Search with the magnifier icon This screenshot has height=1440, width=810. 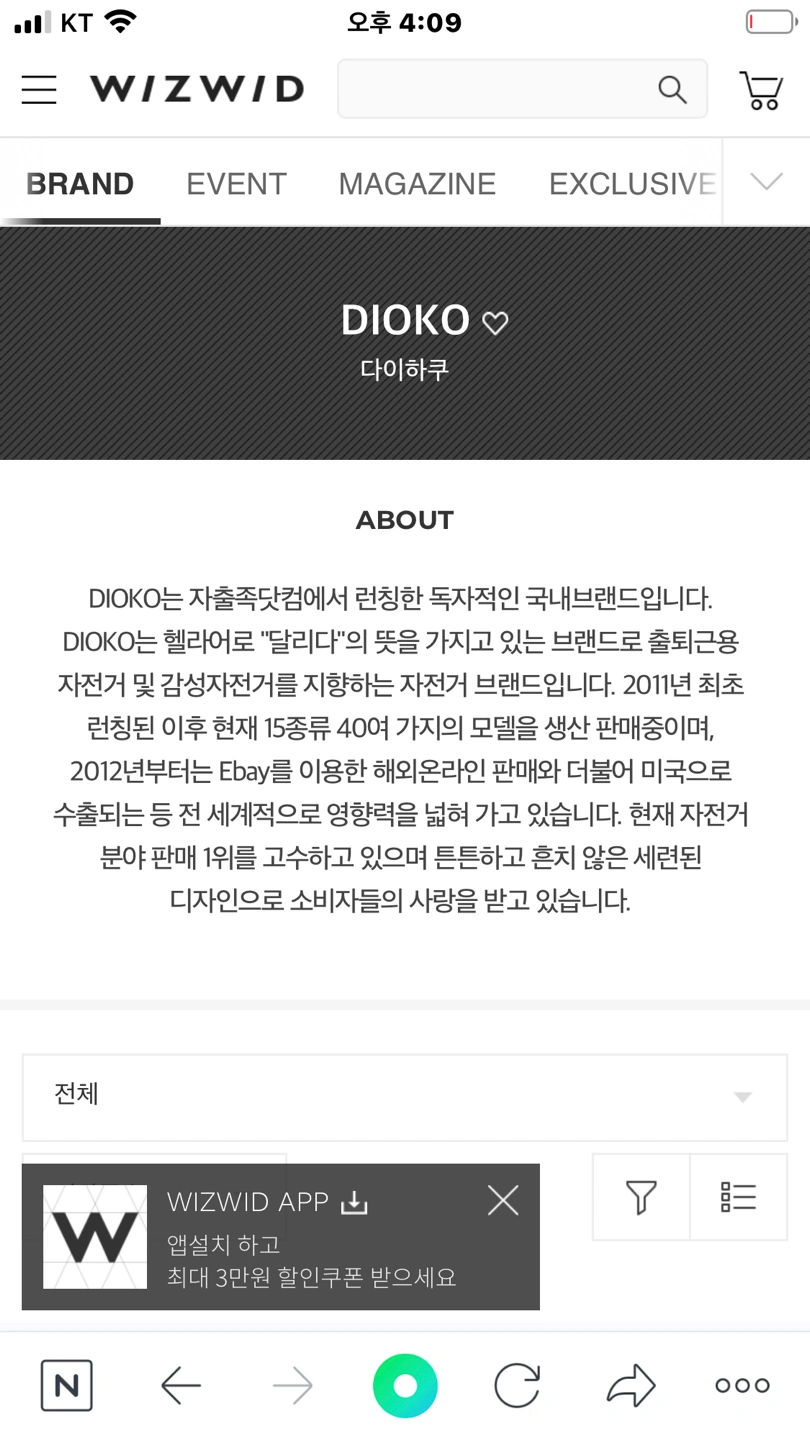(x=673, y=90)
